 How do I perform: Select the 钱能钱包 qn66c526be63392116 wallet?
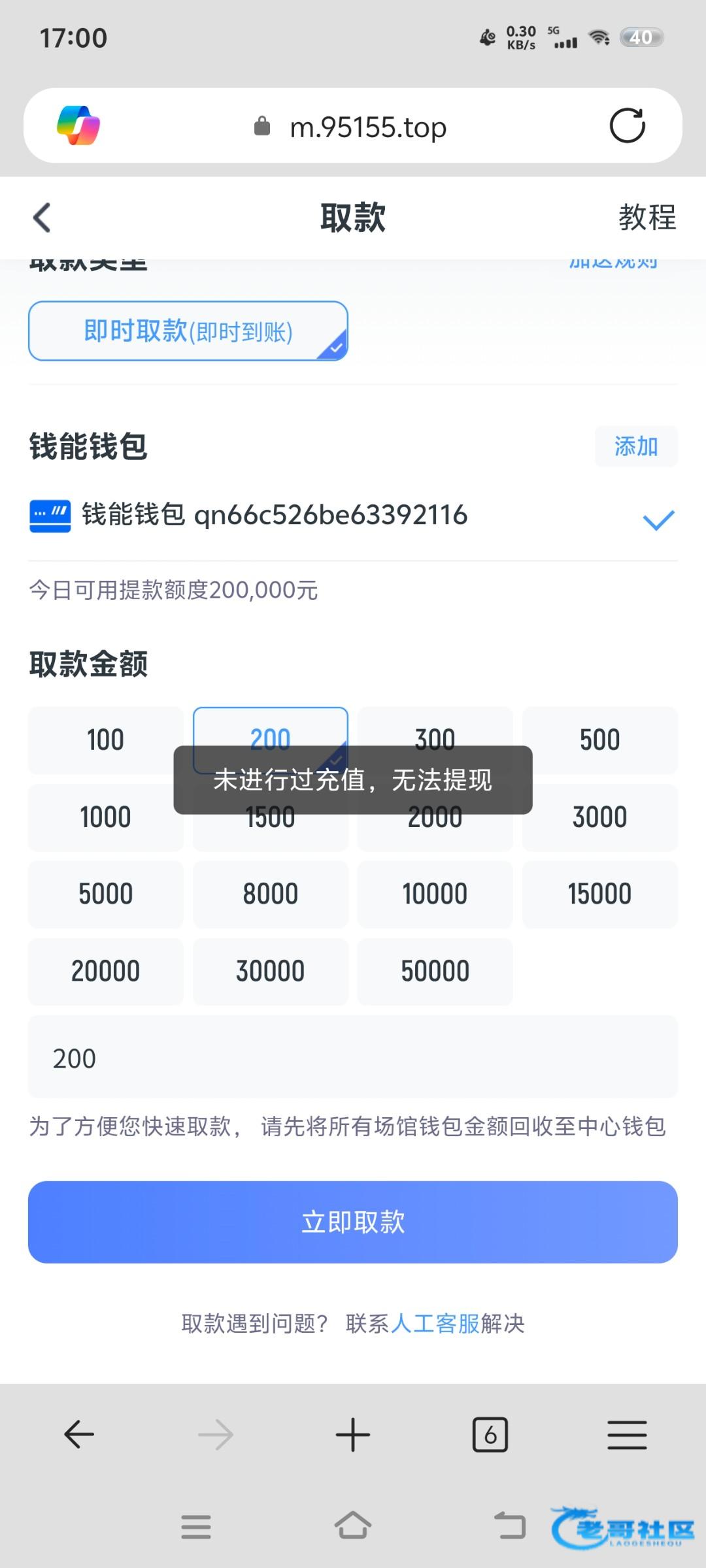(275, 515)
